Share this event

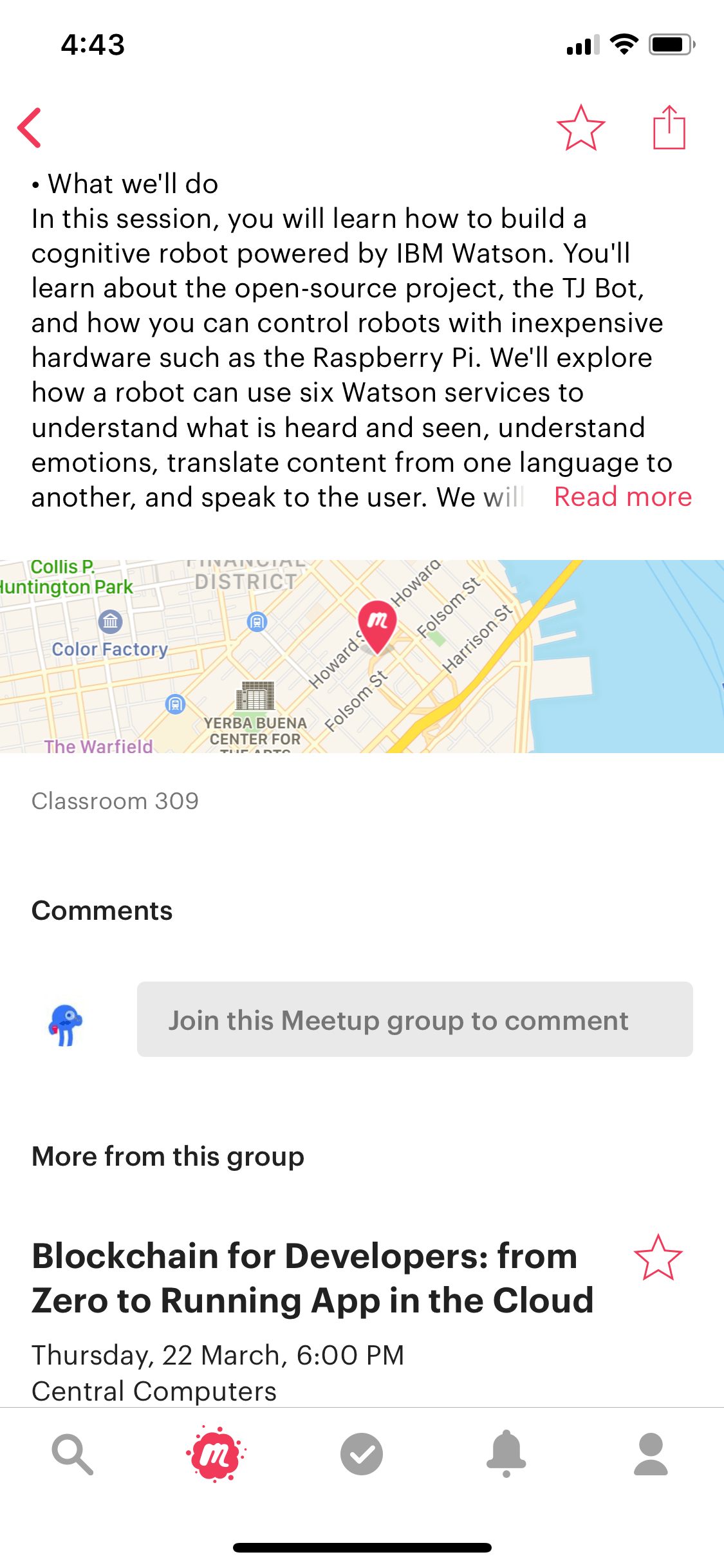point(669,127)
